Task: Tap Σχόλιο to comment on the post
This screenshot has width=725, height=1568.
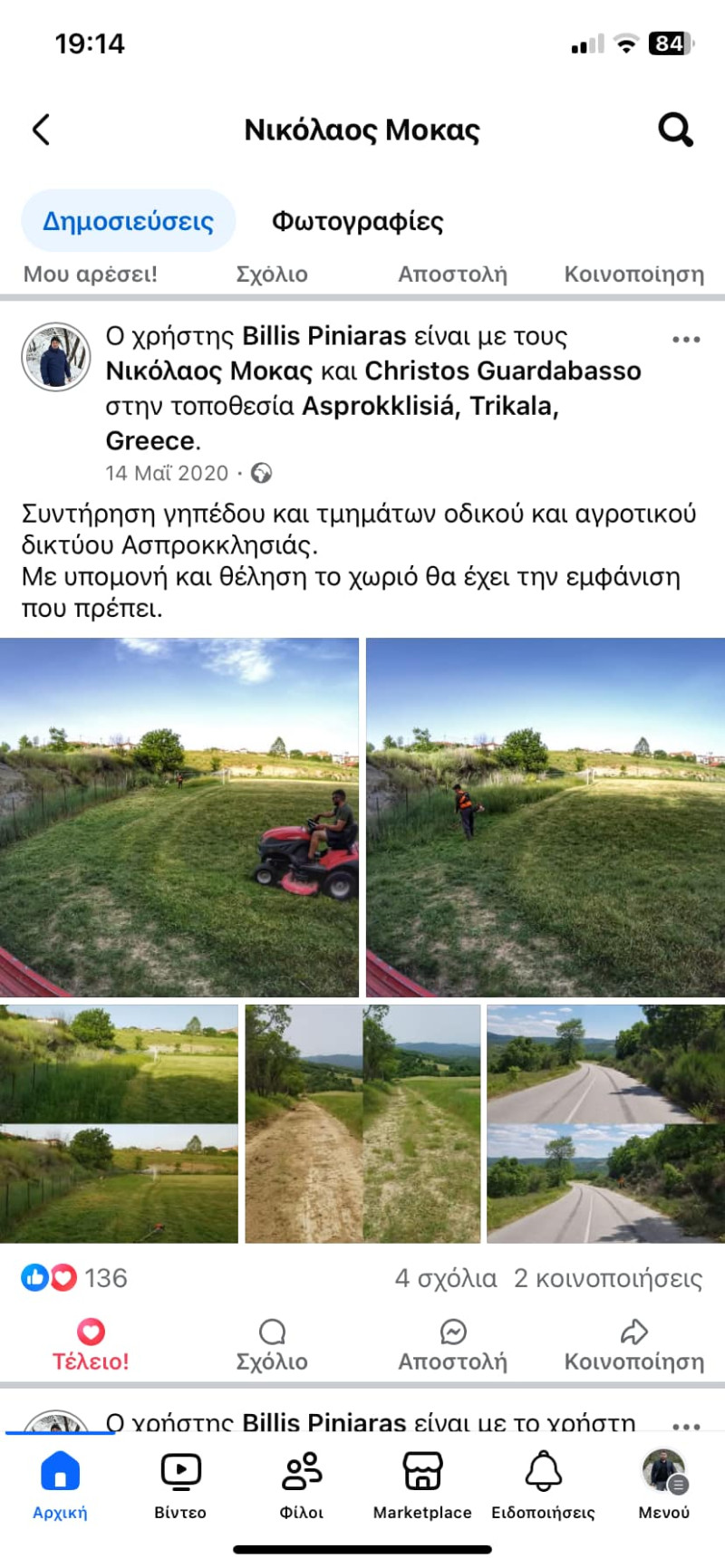Action: [x=272, y=1345]
